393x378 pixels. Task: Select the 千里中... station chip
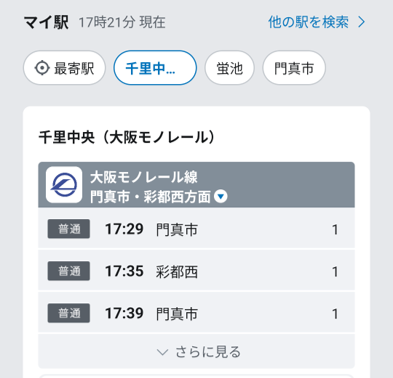155,68
